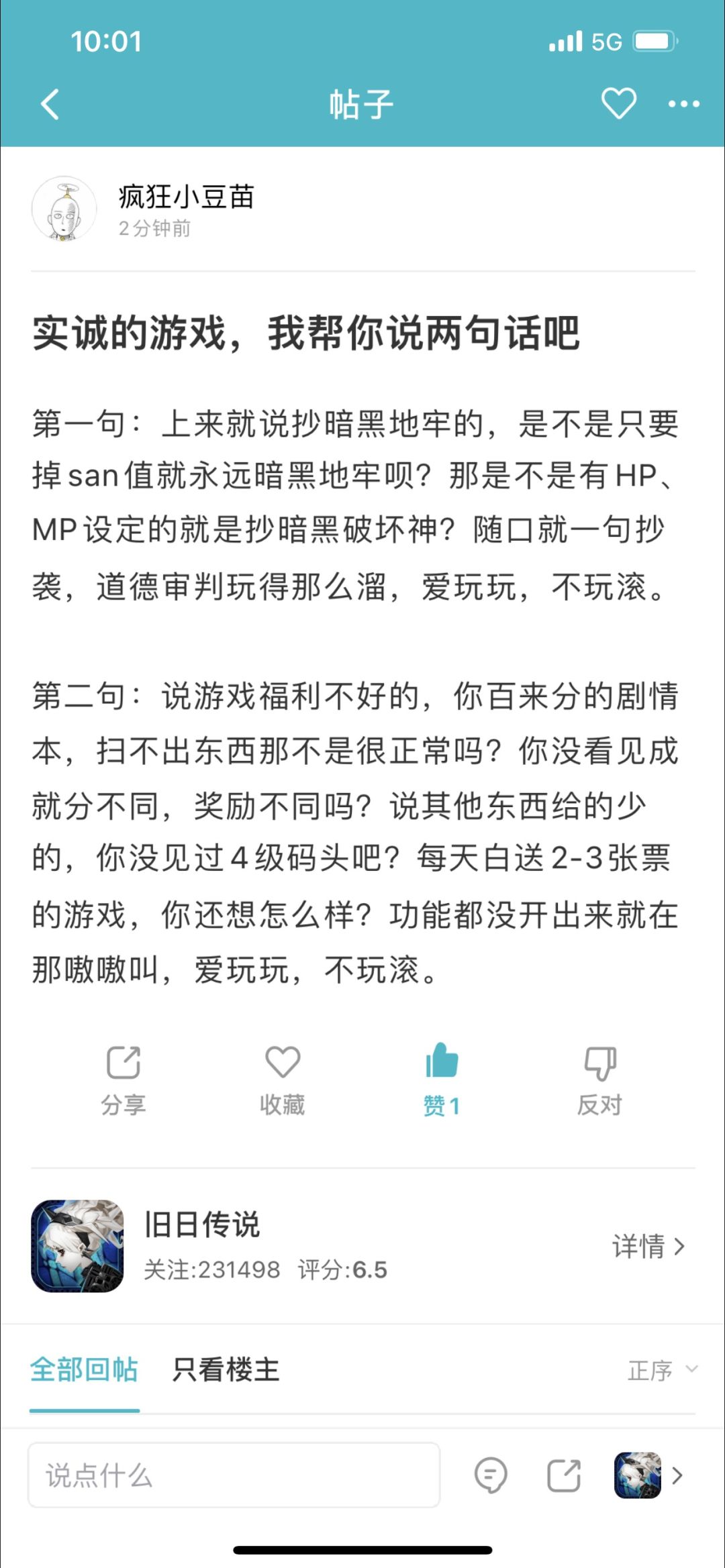The height and width of the screenshot is (1568, 725).
Task: Open the 旧日传说 game card
Action: click(x=362, y=1246)
